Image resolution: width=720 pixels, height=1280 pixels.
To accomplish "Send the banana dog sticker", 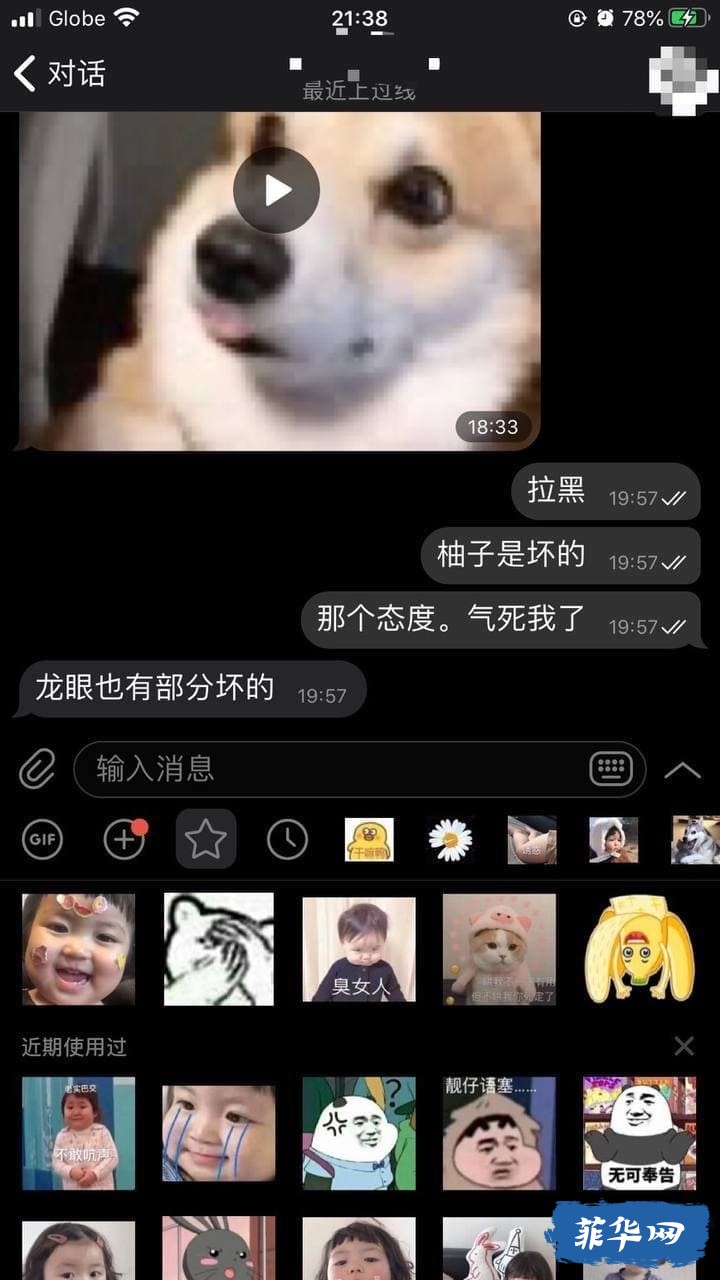I will (x=639, y=948).
